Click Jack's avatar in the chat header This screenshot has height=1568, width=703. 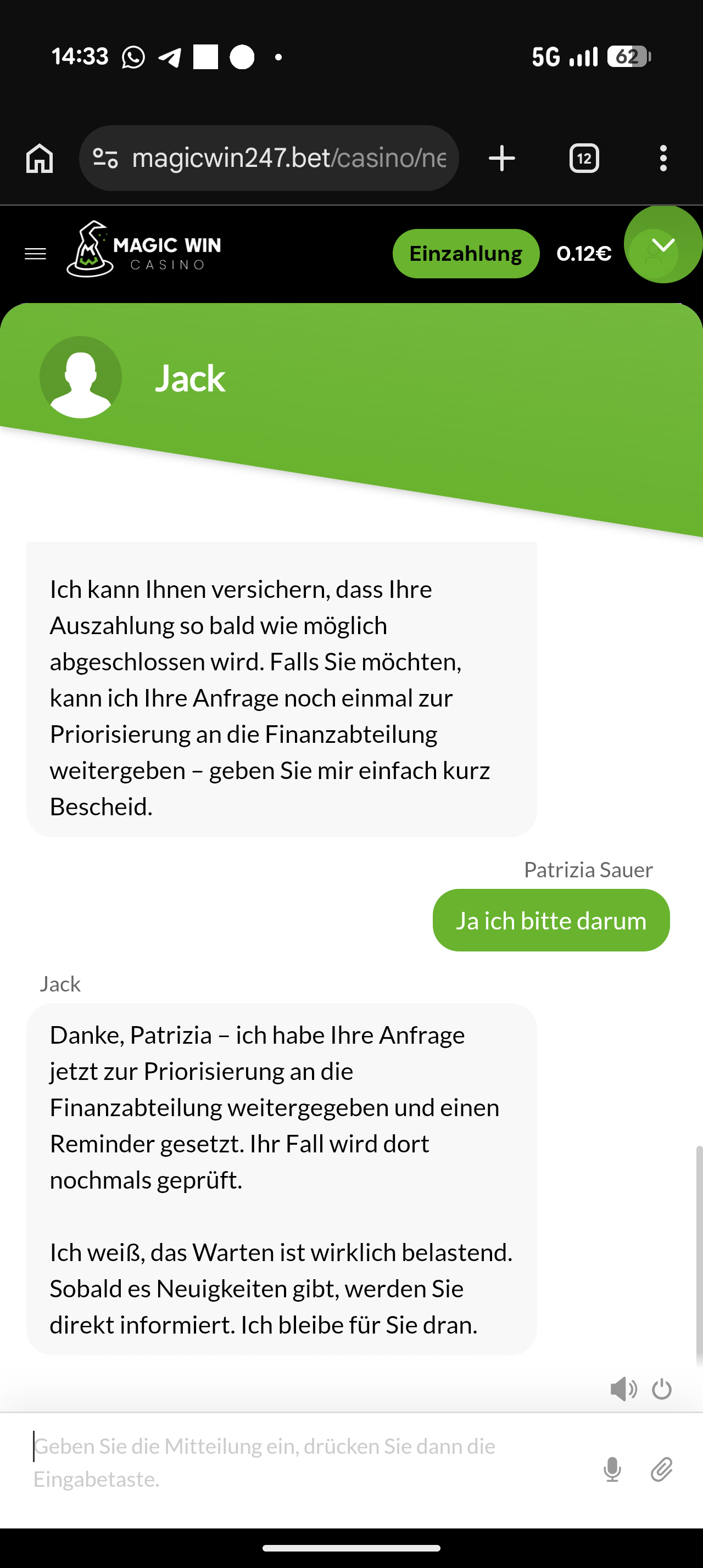pos(80,376)
